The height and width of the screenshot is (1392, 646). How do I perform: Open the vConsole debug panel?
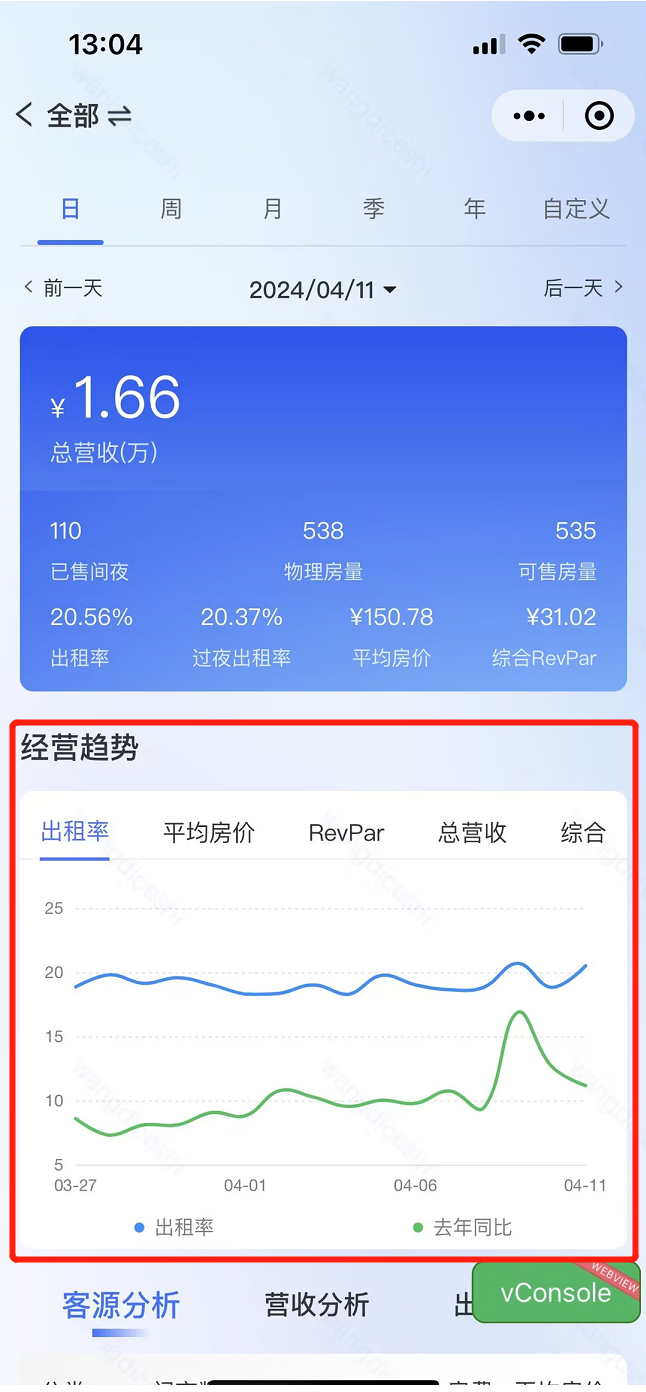click(x=555, y=1293)
